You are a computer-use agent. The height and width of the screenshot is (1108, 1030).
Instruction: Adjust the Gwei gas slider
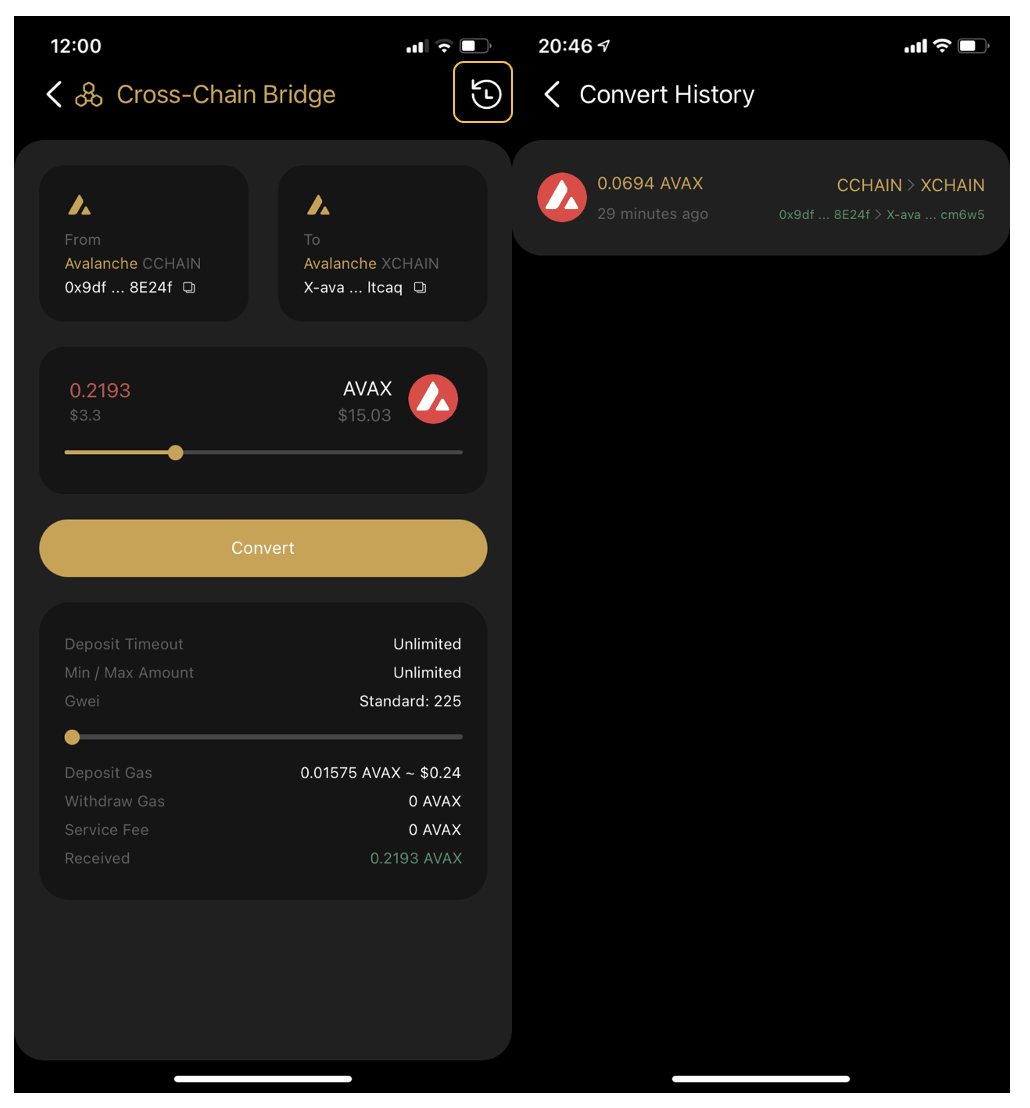click(72, 737)
